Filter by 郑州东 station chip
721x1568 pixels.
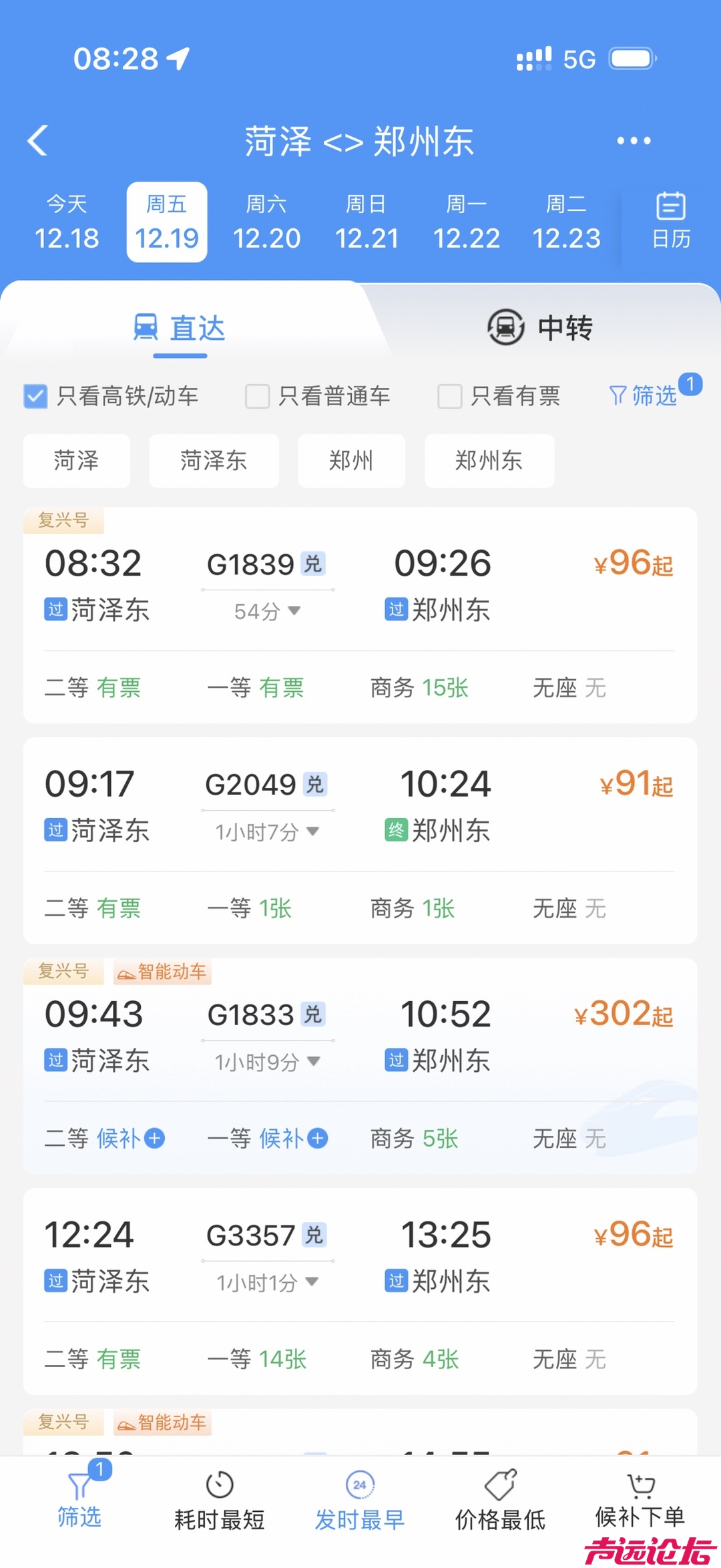489,461
